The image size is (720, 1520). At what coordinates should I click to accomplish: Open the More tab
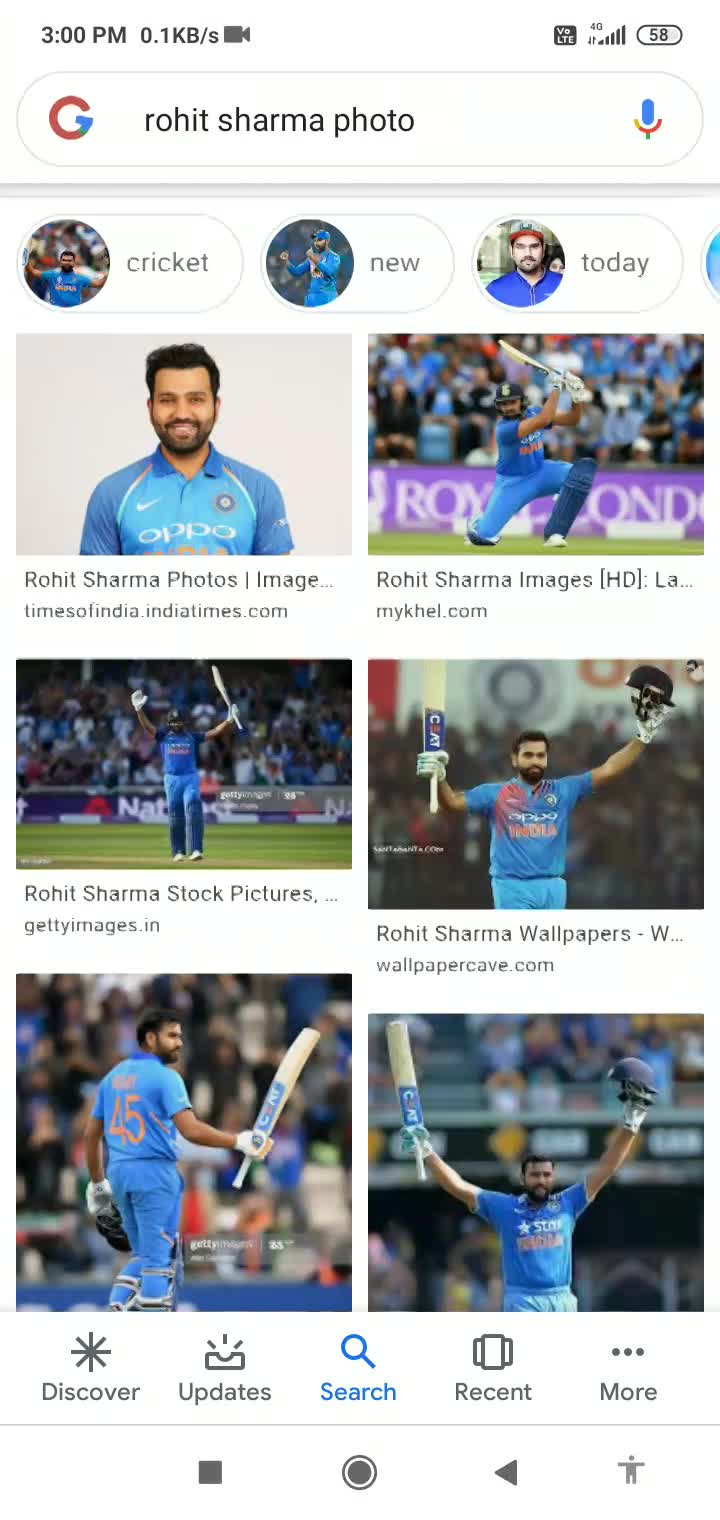(627, 1369)
